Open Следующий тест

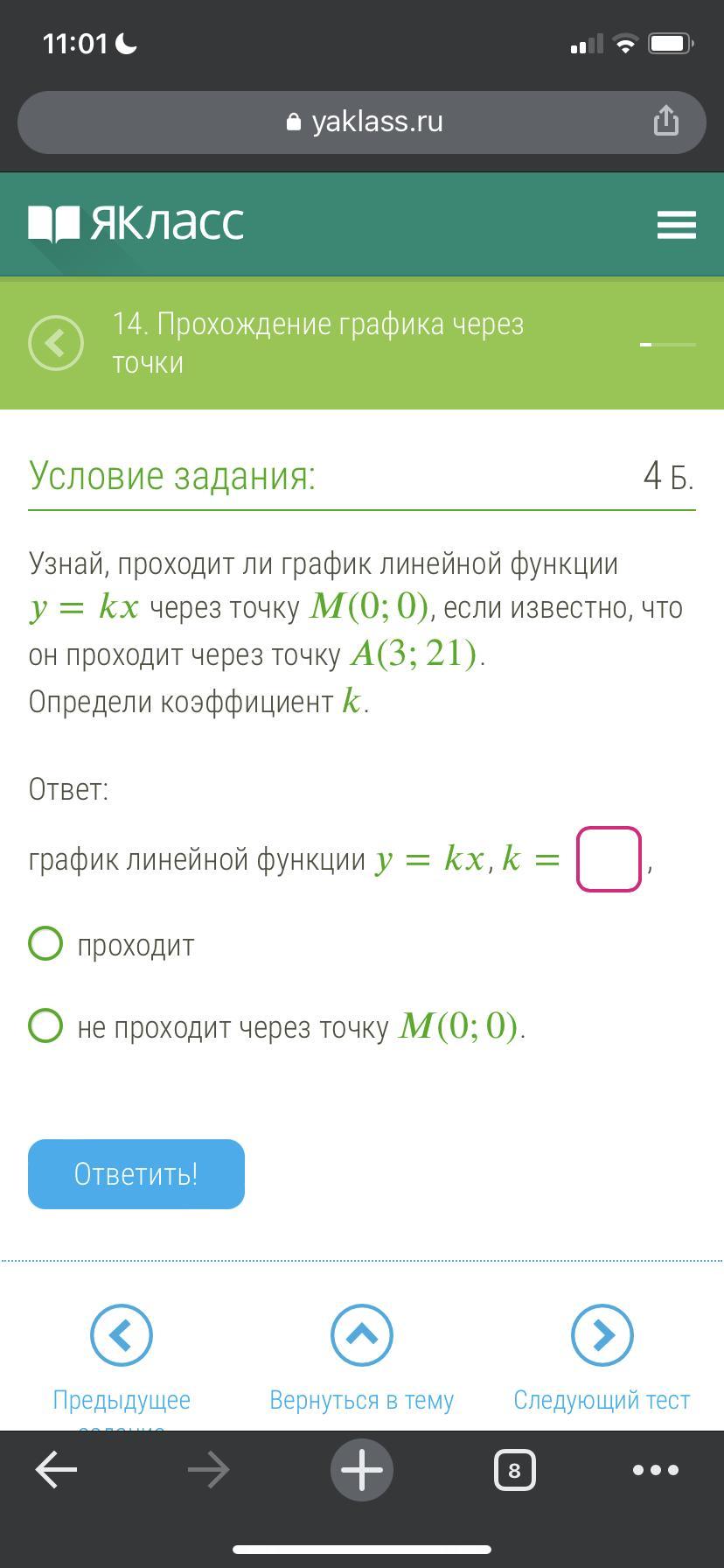point(602,1335)
